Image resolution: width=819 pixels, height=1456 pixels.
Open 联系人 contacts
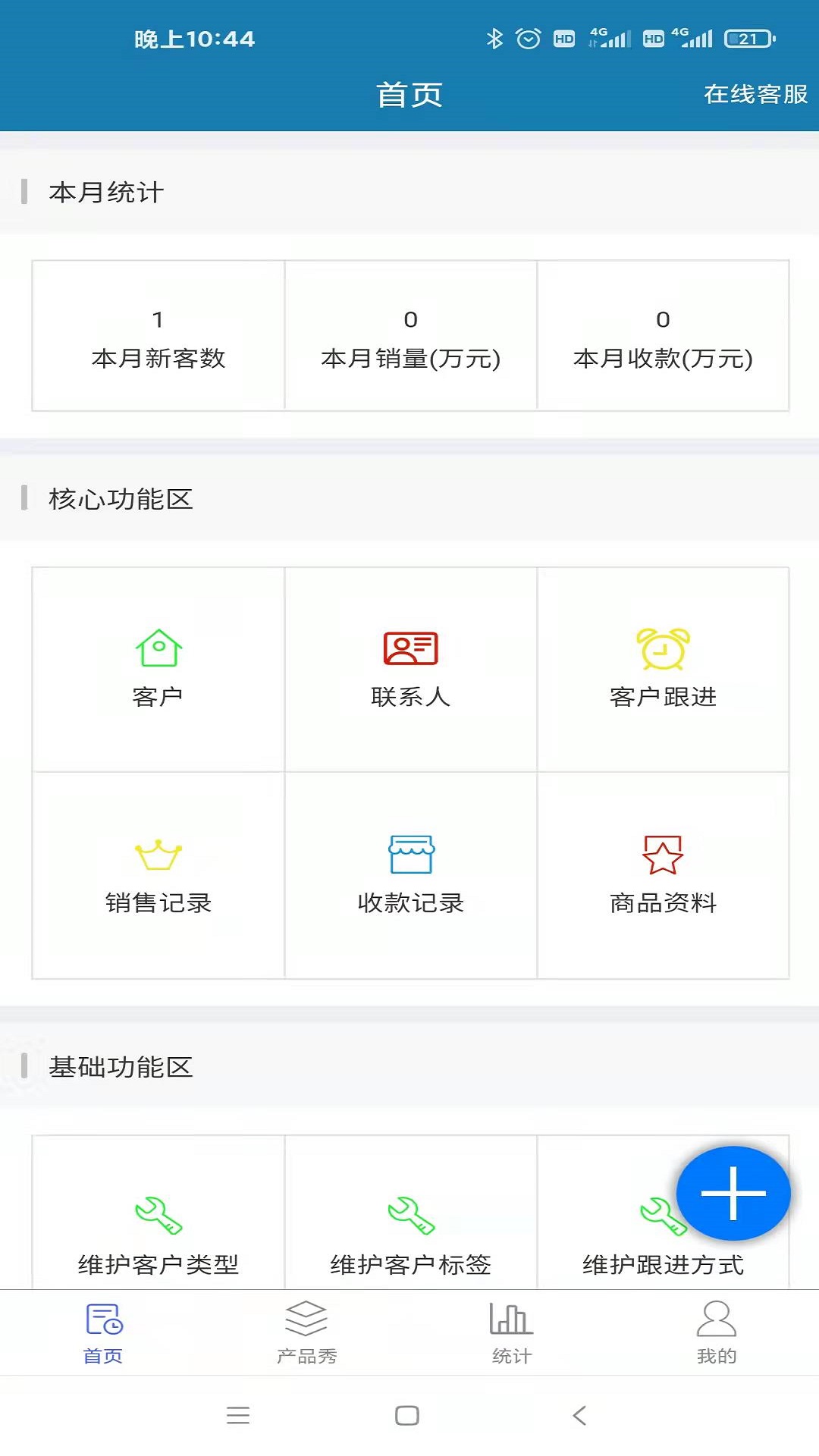(410, 669)
